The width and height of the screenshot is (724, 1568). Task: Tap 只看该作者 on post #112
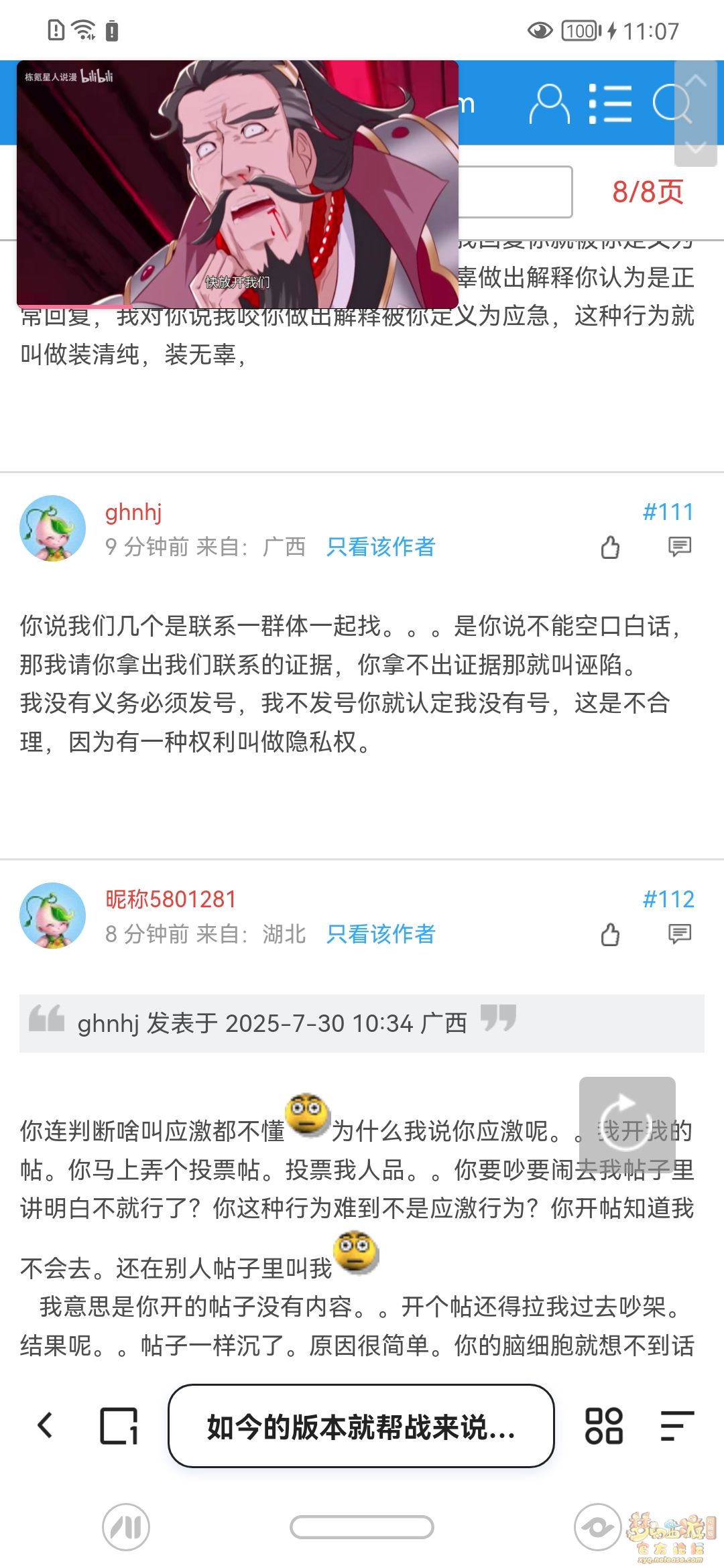(x=381, y=934)
